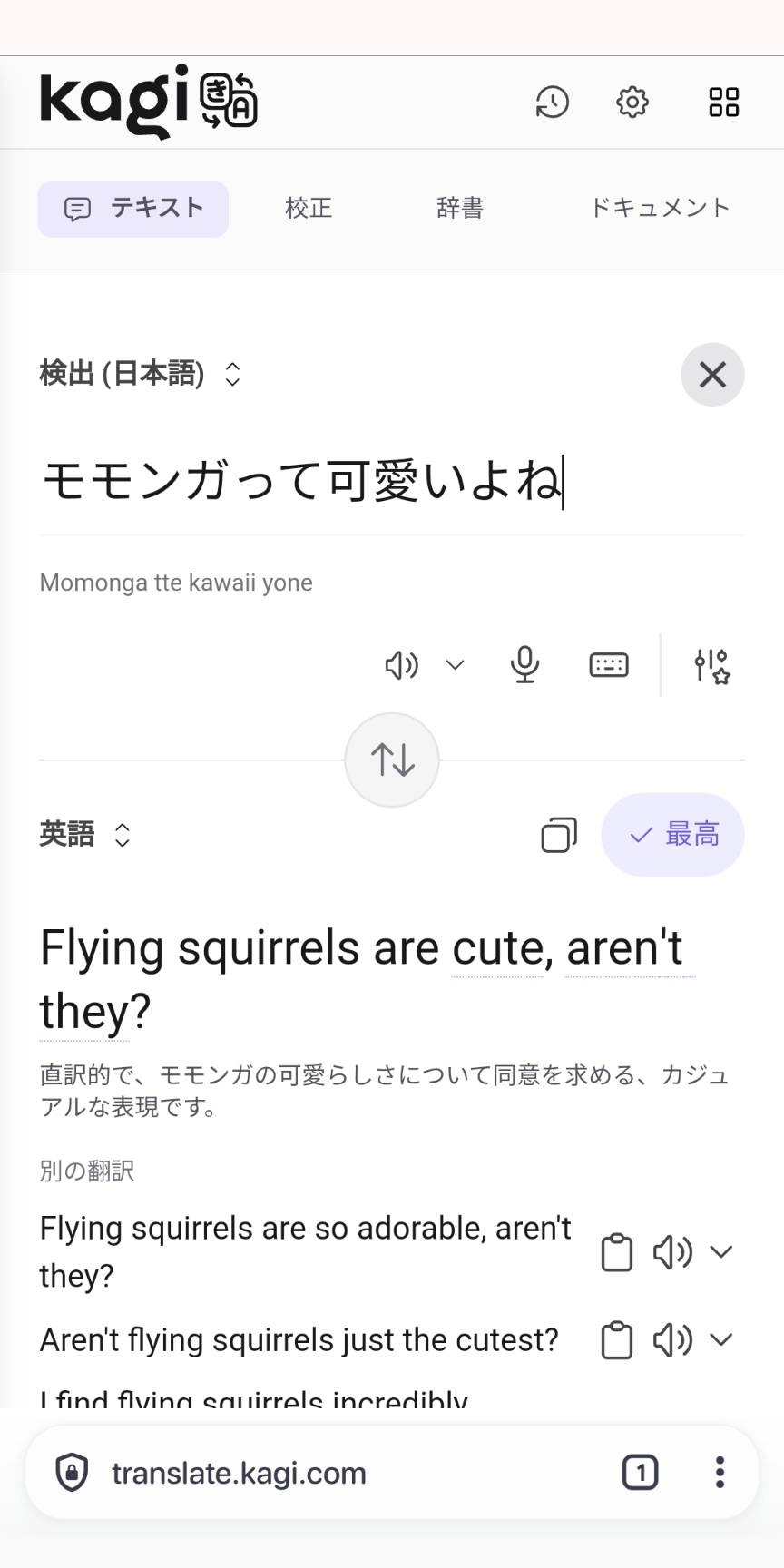The image size is (784, 1568).
Task: Open the settings gear
Action: (x=632, y=102)
